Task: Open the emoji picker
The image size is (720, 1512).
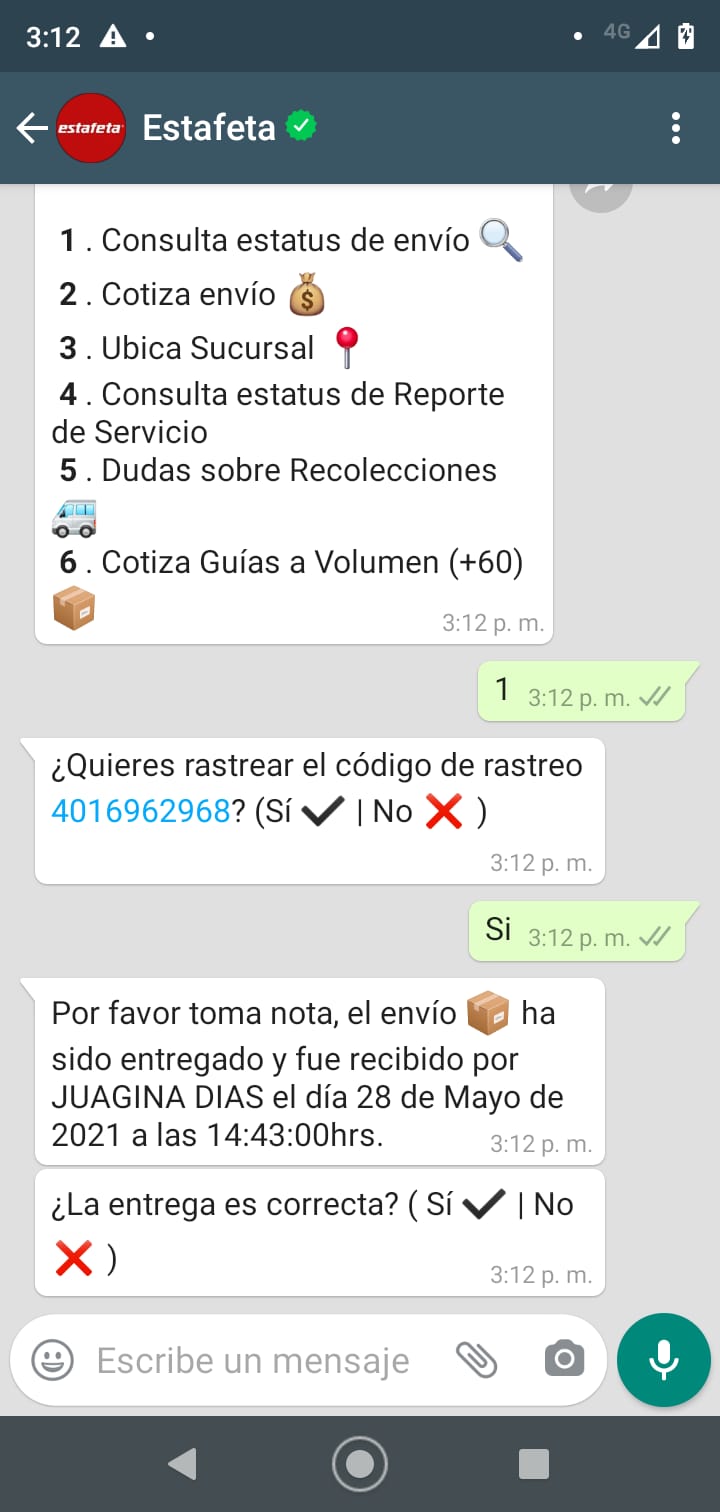Action: [53, 1360]
